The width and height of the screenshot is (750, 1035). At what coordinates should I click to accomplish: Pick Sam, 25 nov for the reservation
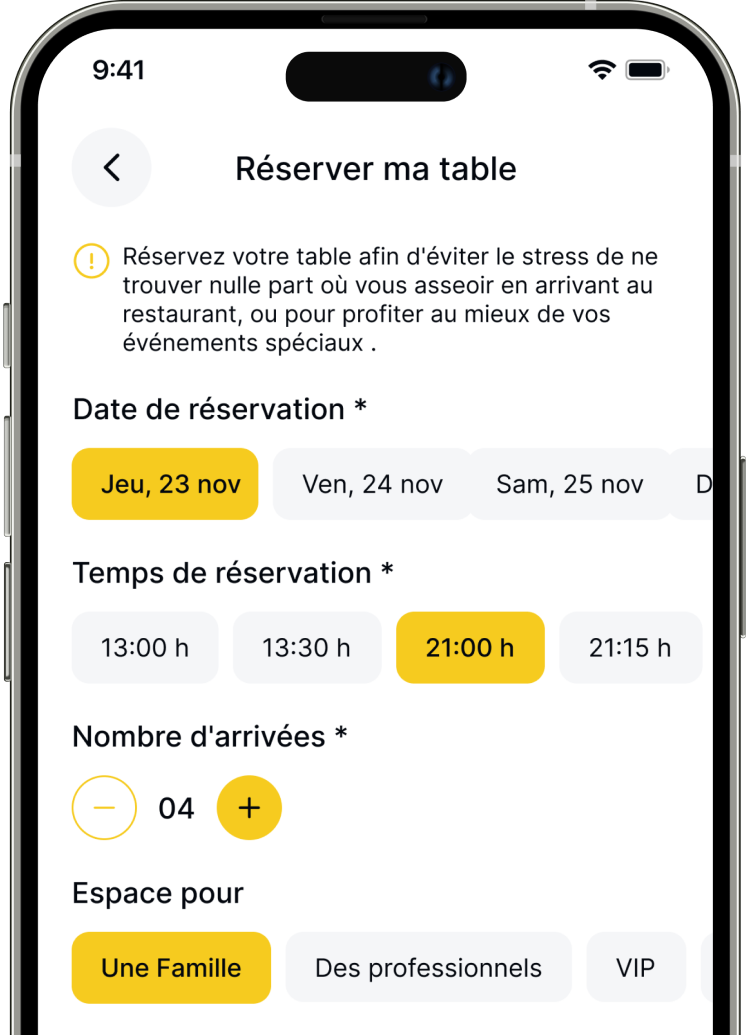(x=569, y=484)
